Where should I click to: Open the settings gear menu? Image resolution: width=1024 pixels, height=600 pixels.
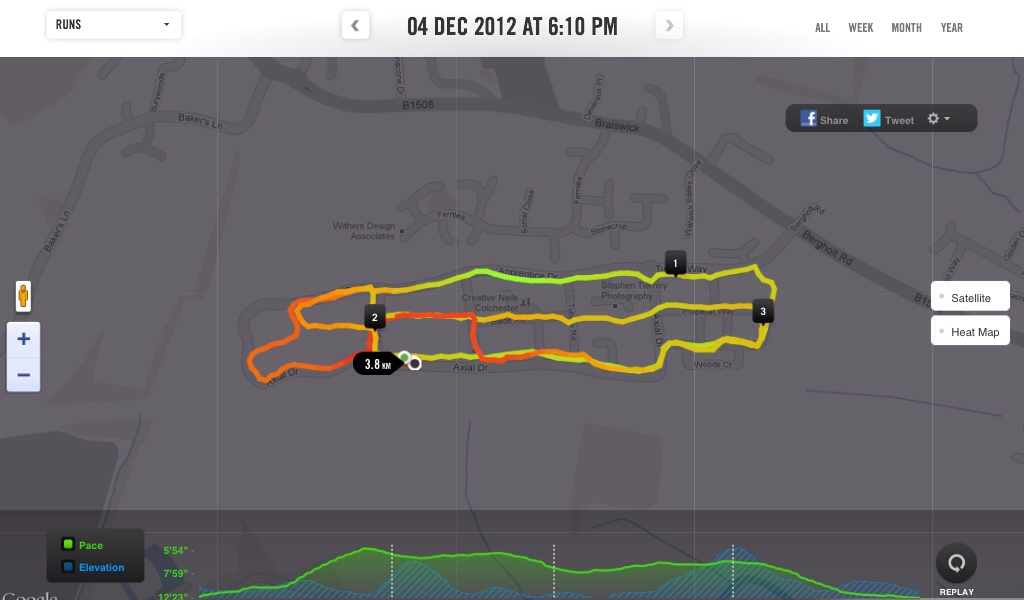click(938, 118)
